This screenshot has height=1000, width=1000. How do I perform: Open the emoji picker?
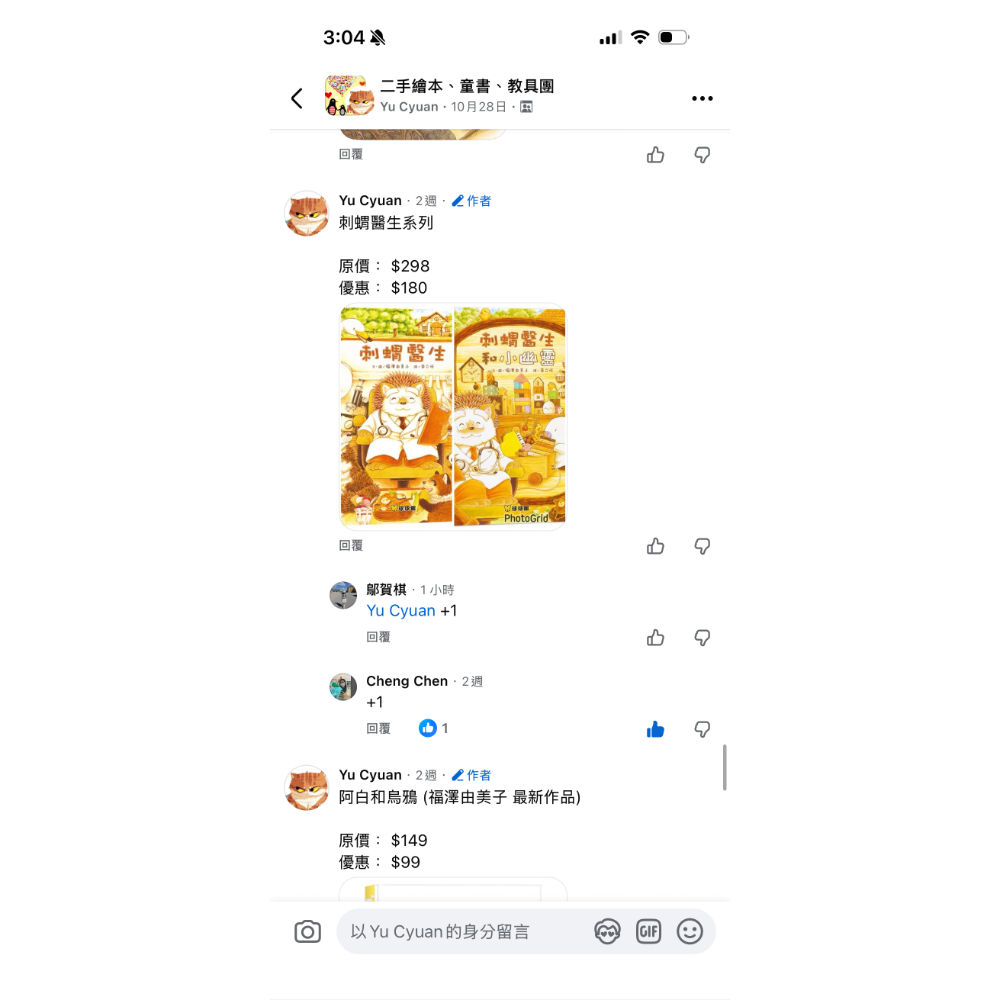[x=690, y=932]
